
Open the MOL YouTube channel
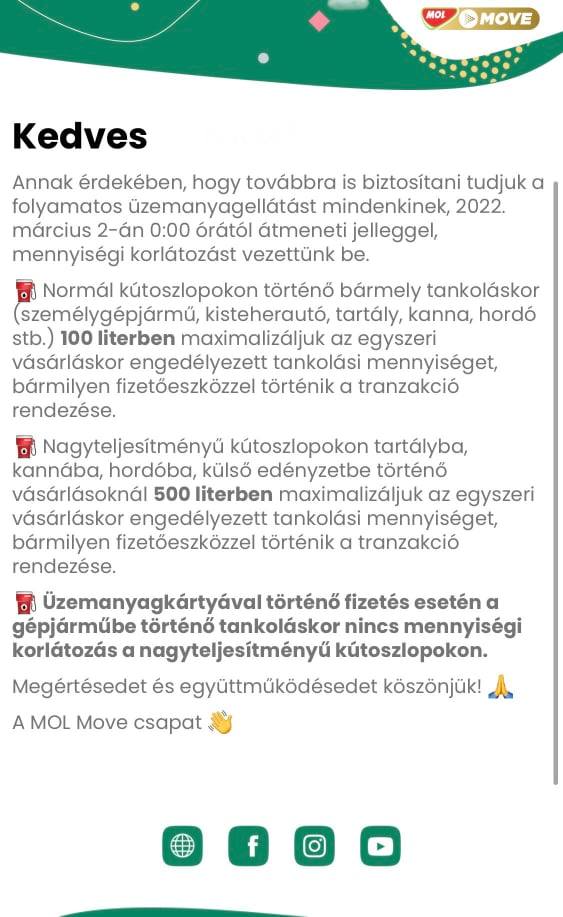click(381, 846)
